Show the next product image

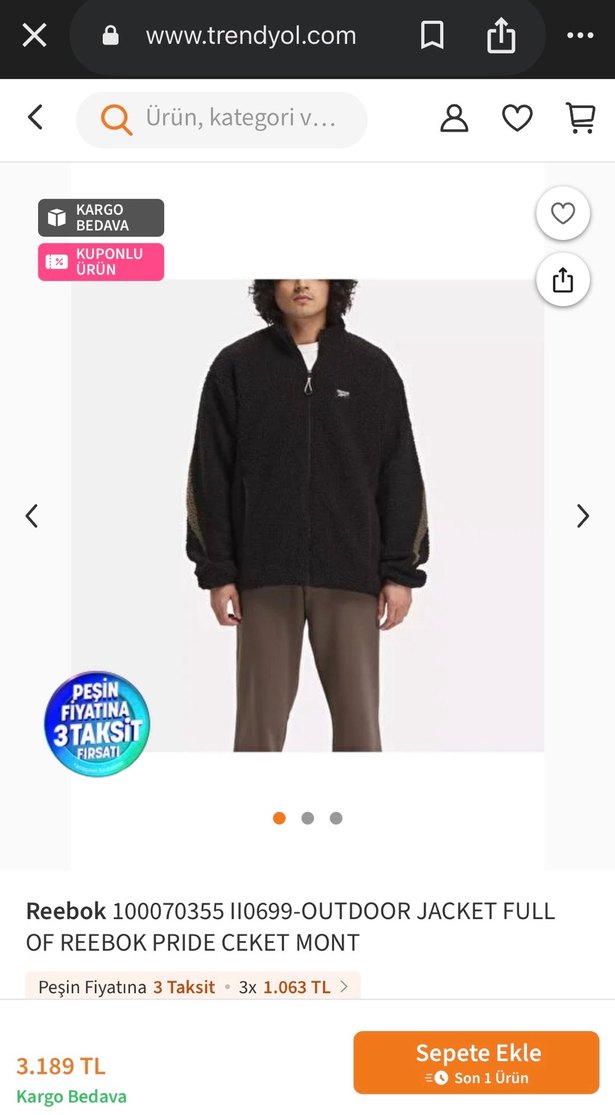[x=583, y=516]
